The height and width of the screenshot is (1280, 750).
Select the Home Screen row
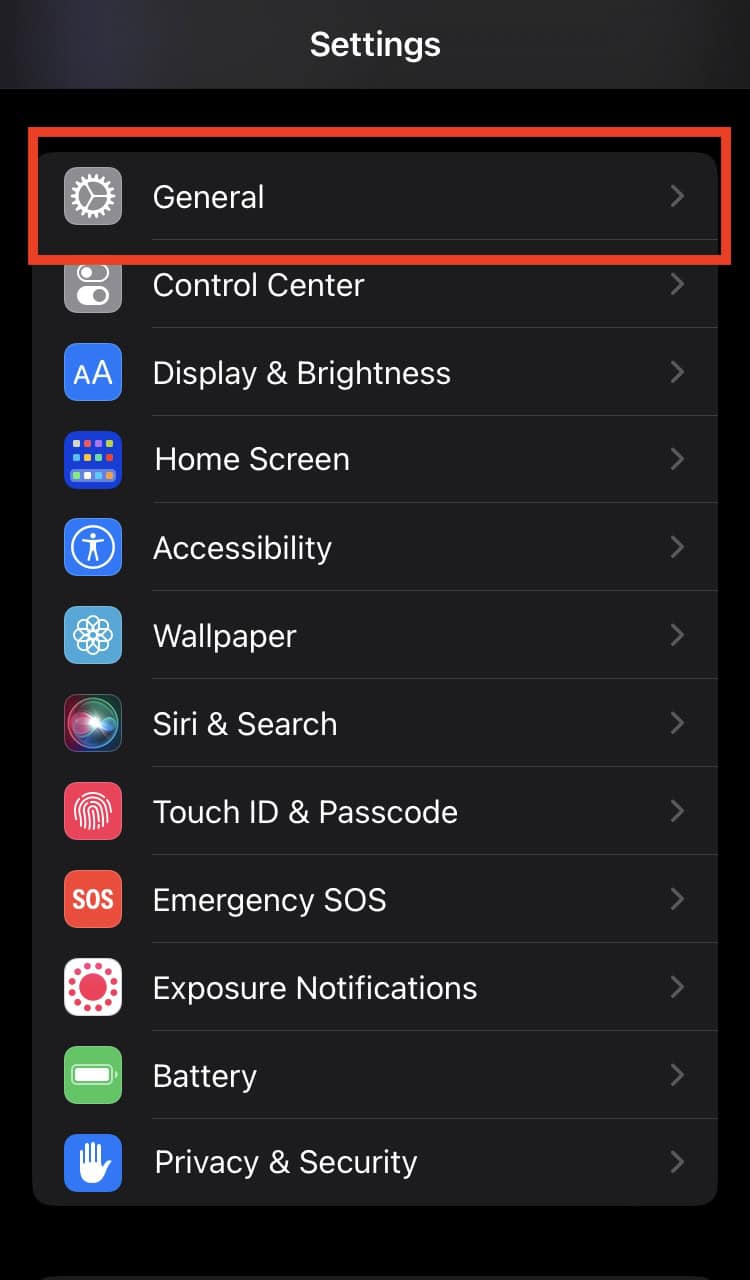(x=375, y=460)
